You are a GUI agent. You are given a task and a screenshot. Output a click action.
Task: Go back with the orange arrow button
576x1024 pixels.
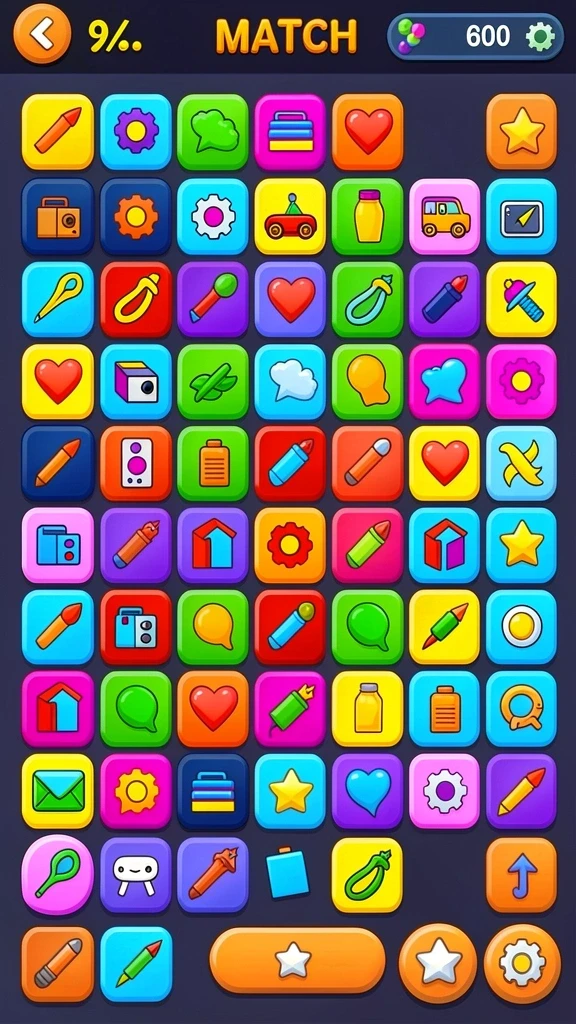(x=42, y=34)
